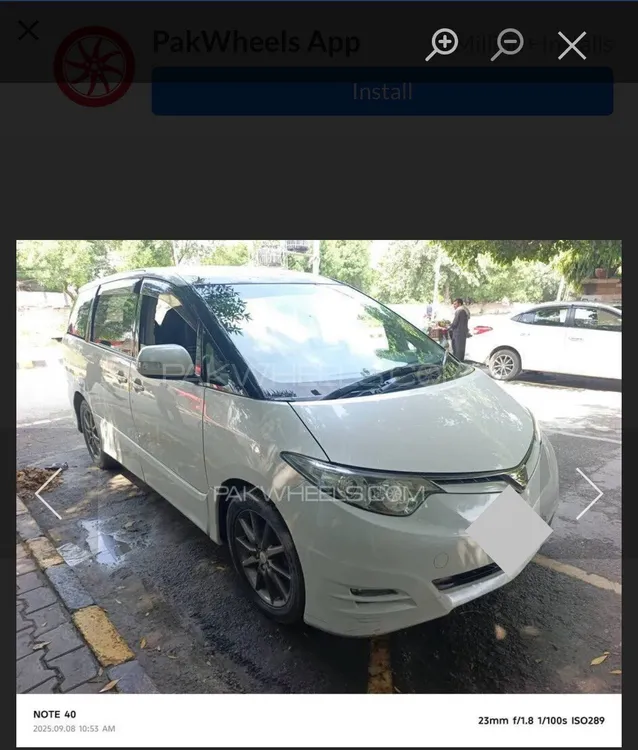Zoom in on the car photo
This screenshot has width=638, height=750.
coord(441,44)
